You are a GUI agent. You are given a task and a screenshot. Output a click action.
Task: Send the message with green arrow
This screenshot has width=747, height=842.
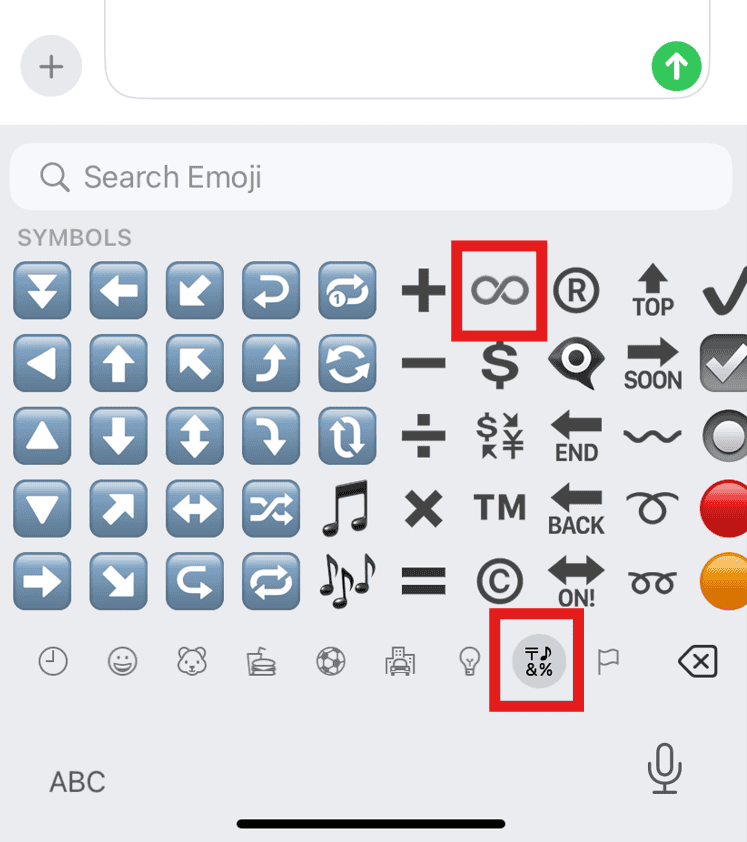click(x=676, y=67)
